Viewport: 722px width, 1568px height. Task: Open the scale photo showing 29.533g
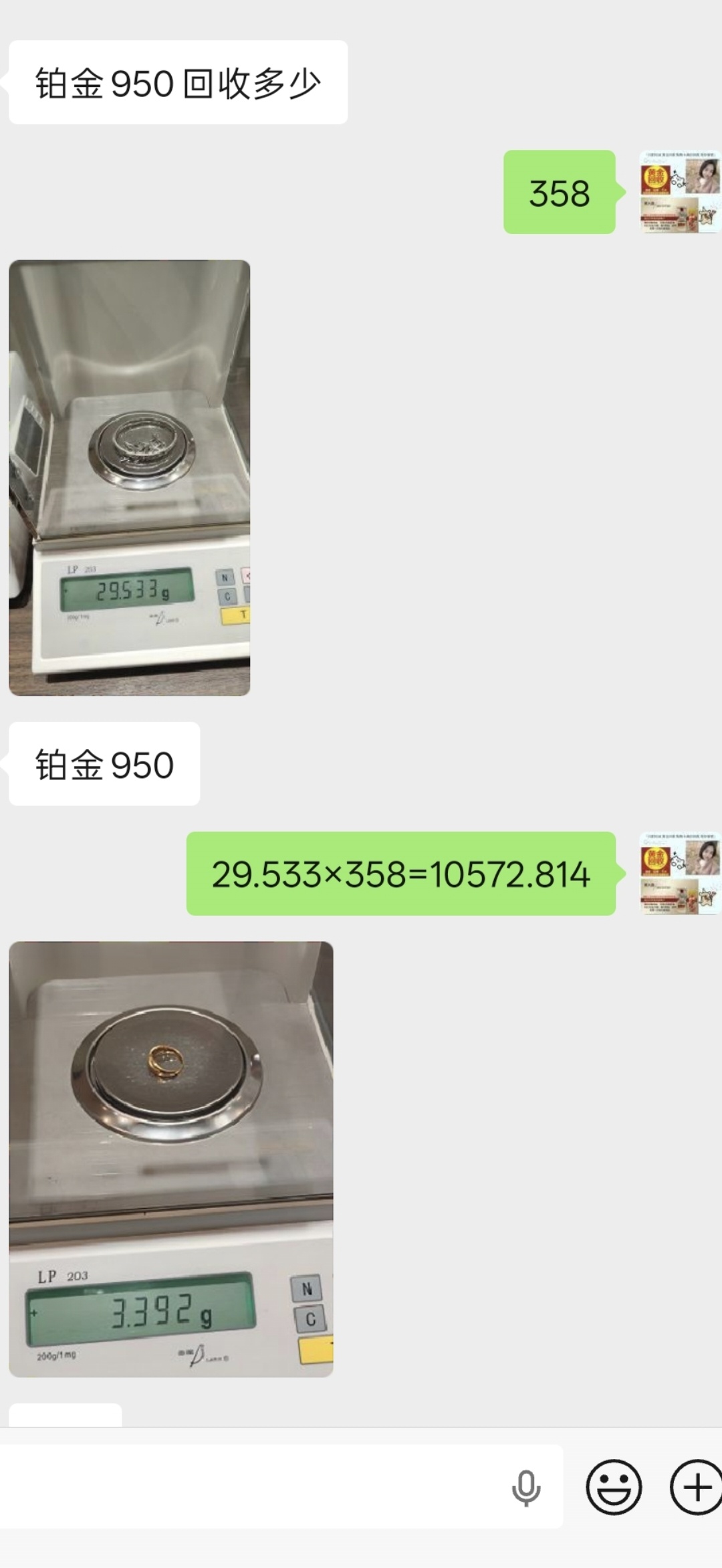click(x=129, y=478)
